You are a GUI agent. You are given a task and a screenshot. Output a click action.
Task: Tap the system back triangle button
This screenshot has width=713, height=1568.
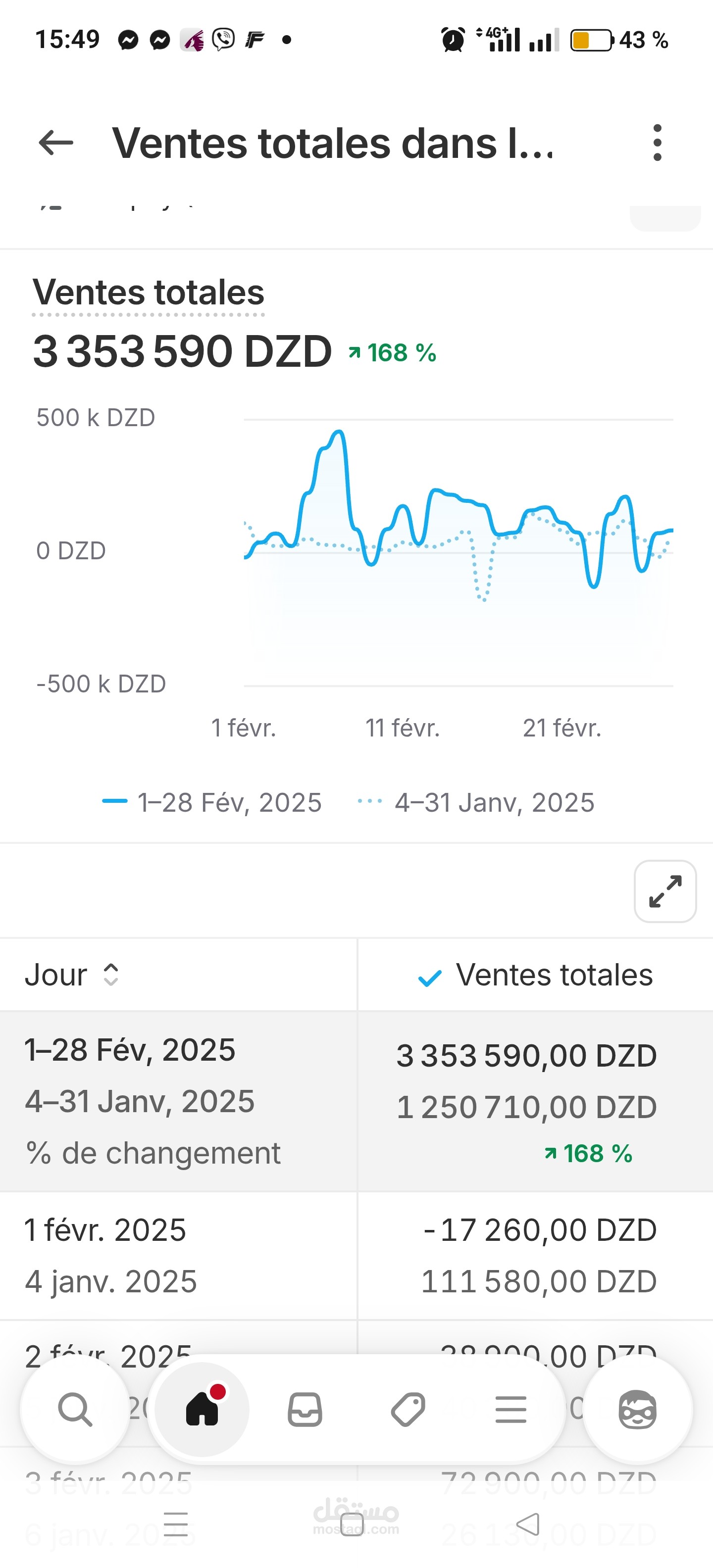528,1524
